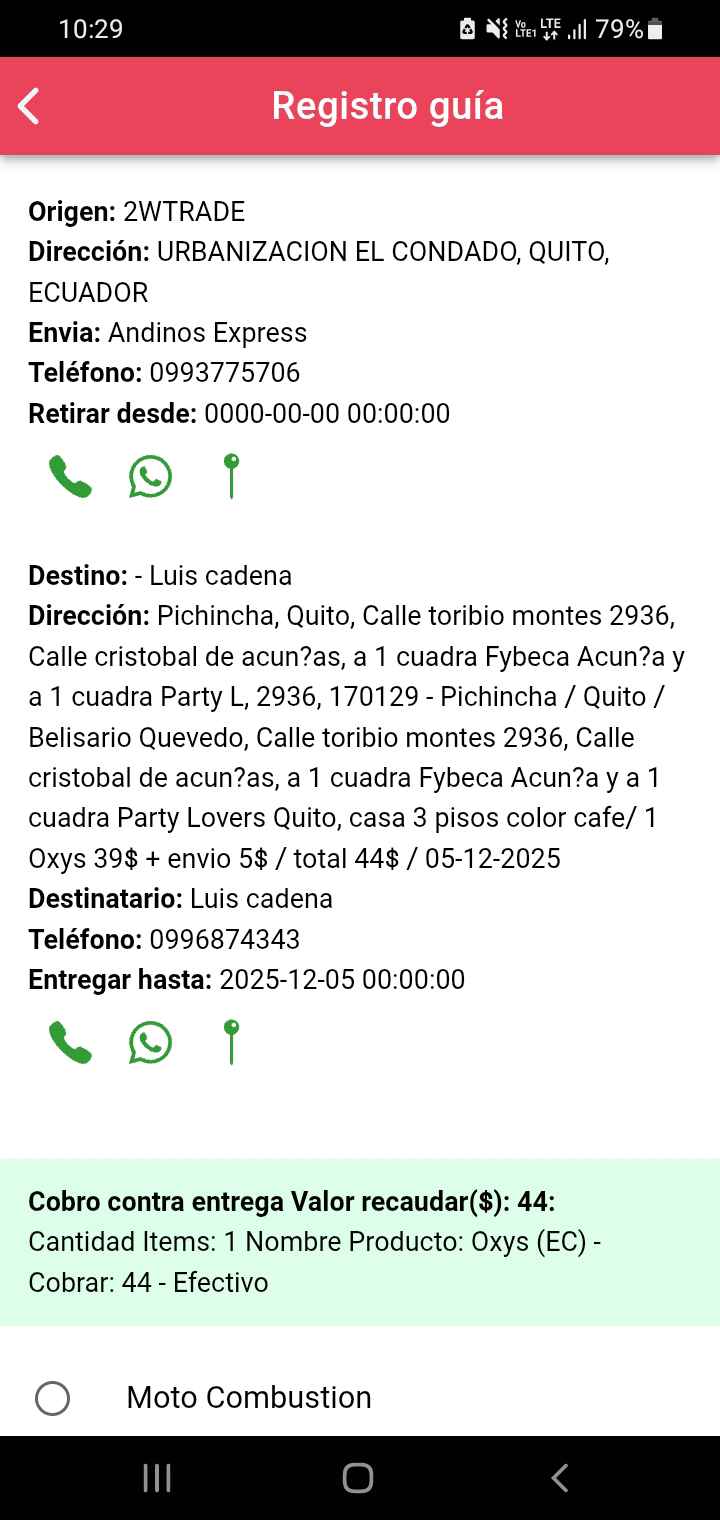720x1520 pixels.
Task: Message Luis cadena on WhatsApp
Action: click(150, 1043)
